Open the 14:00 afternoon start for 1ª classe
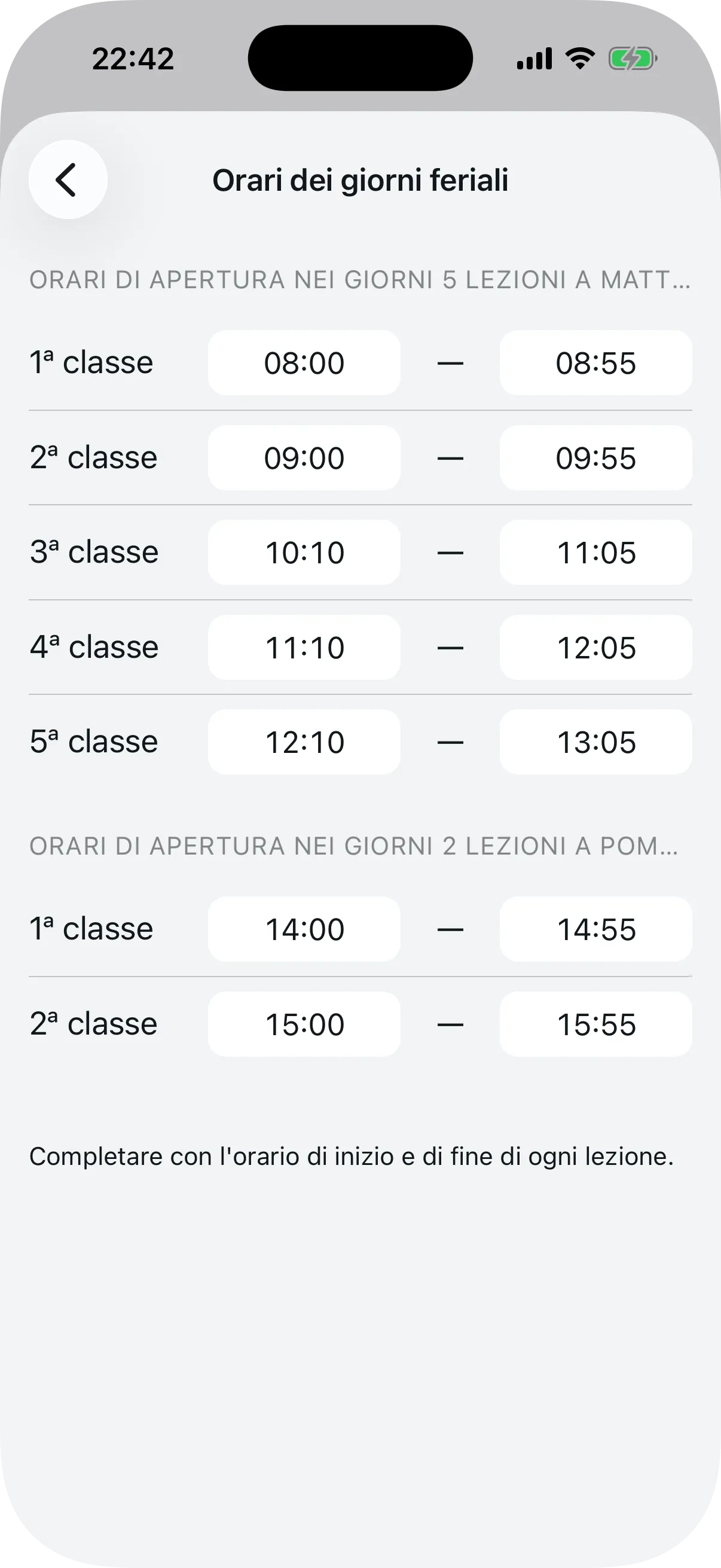721x1568 pixels. [304, 928]
